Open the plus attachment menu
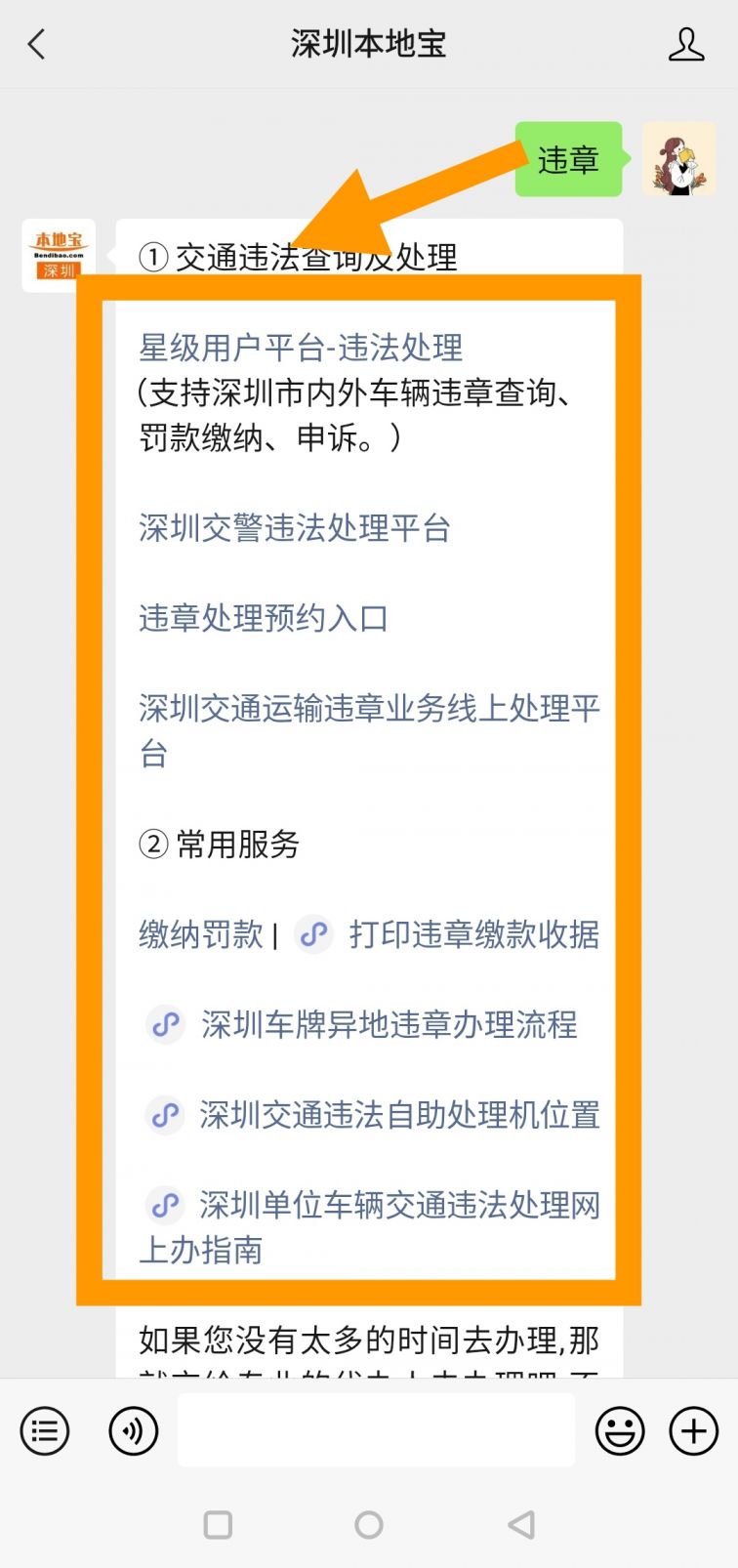This screenshot has width=738, height=1568. [x=693, y=1431]
